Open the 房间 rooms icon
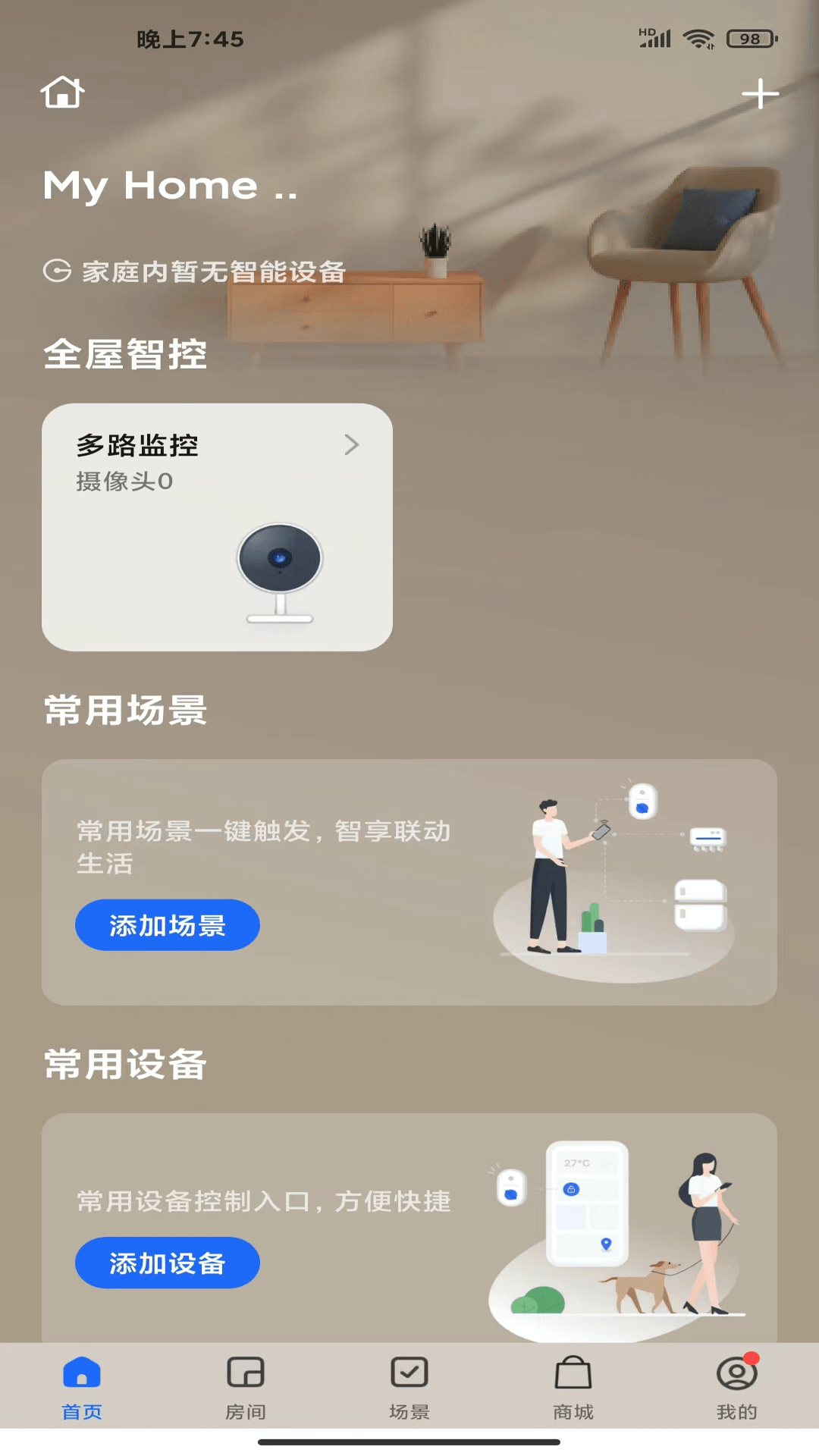 click(245, 1373)
